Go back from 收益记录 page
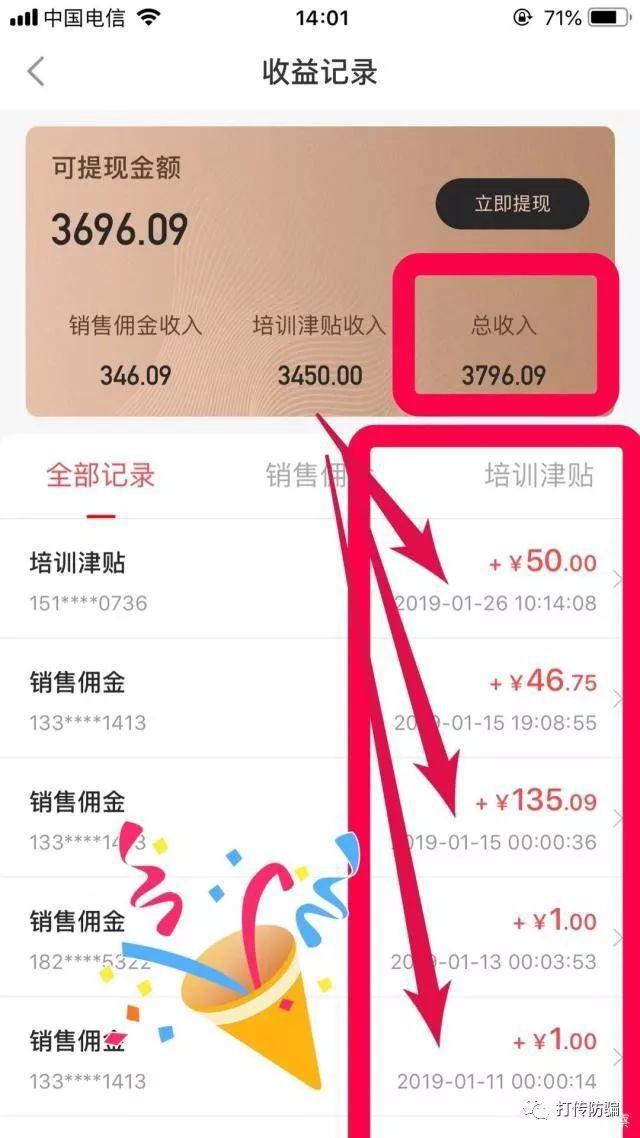This screenshot has height=1138, width=640. coord(36,72)
